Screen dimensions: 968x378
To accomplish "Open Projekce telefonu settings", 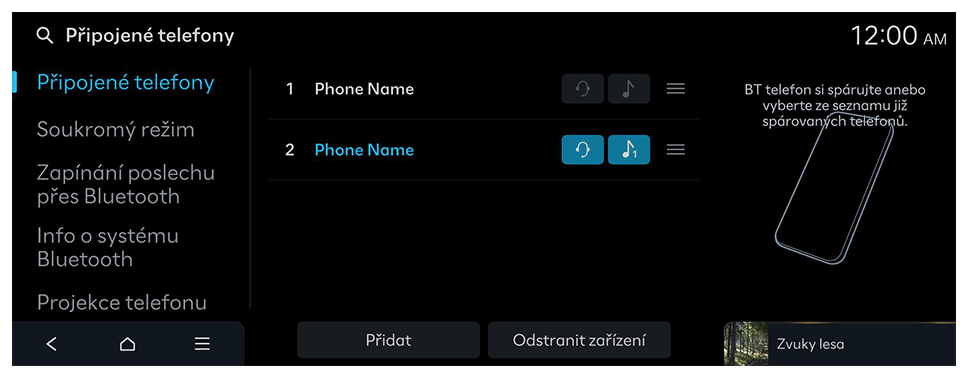I will tap(122, 303).
